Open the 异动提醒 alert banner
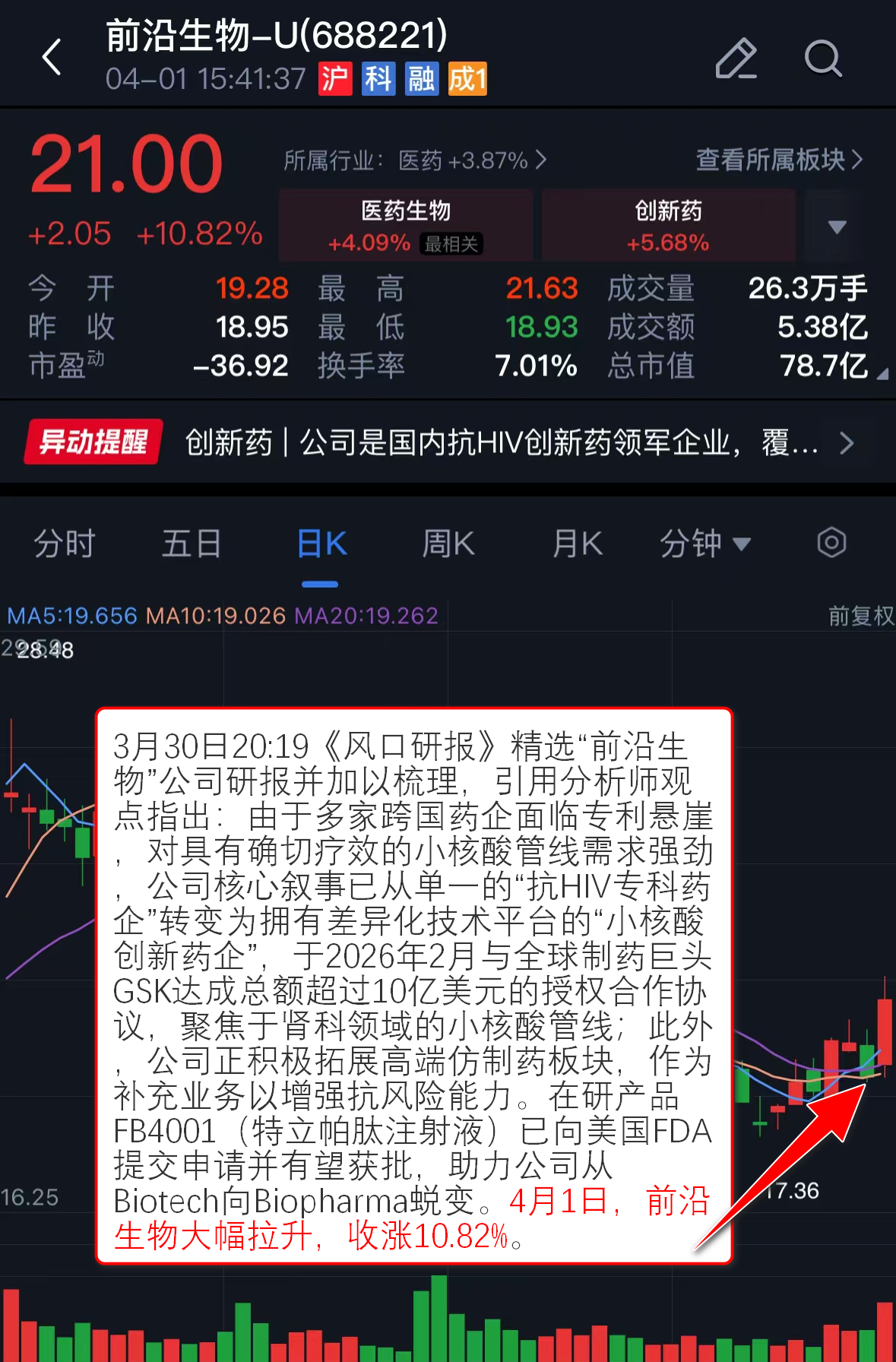This screenshot has height=1362, width=896. 448,442
